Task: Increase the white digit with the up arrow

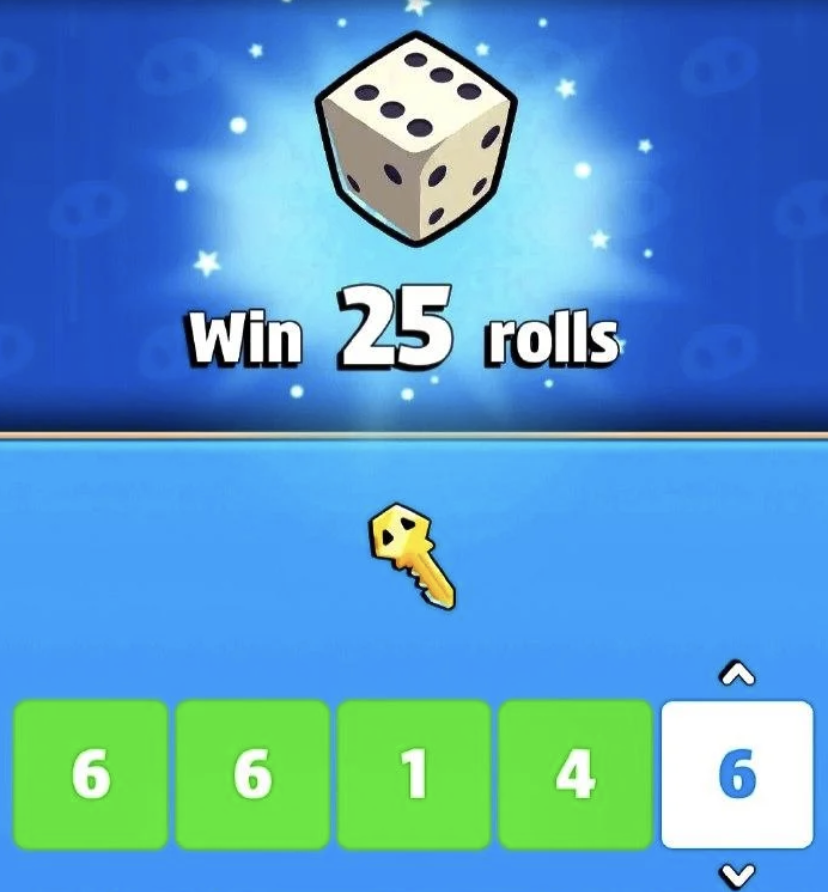Action: pos(737,676)
